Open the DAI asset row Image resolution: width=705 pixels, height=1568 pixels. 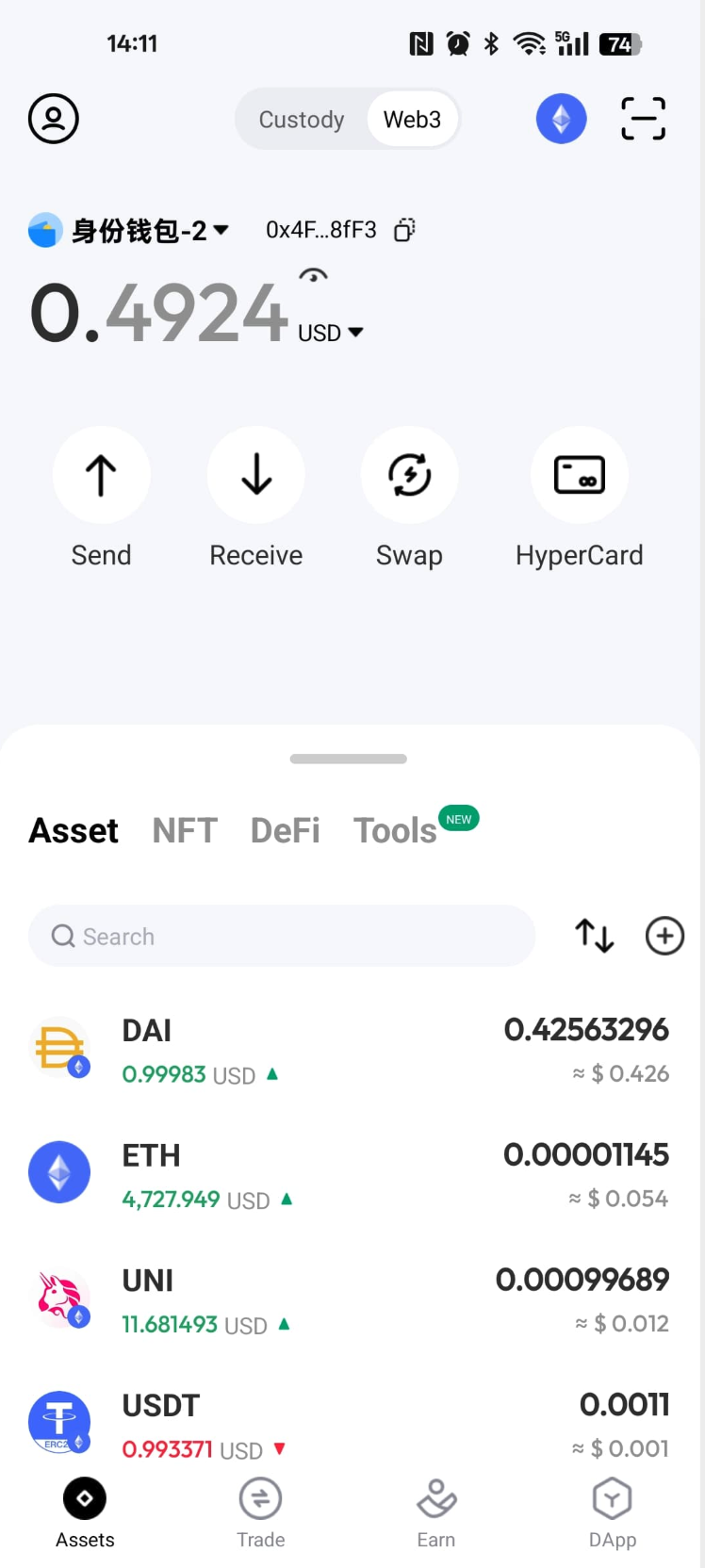tap(349, 1050)
